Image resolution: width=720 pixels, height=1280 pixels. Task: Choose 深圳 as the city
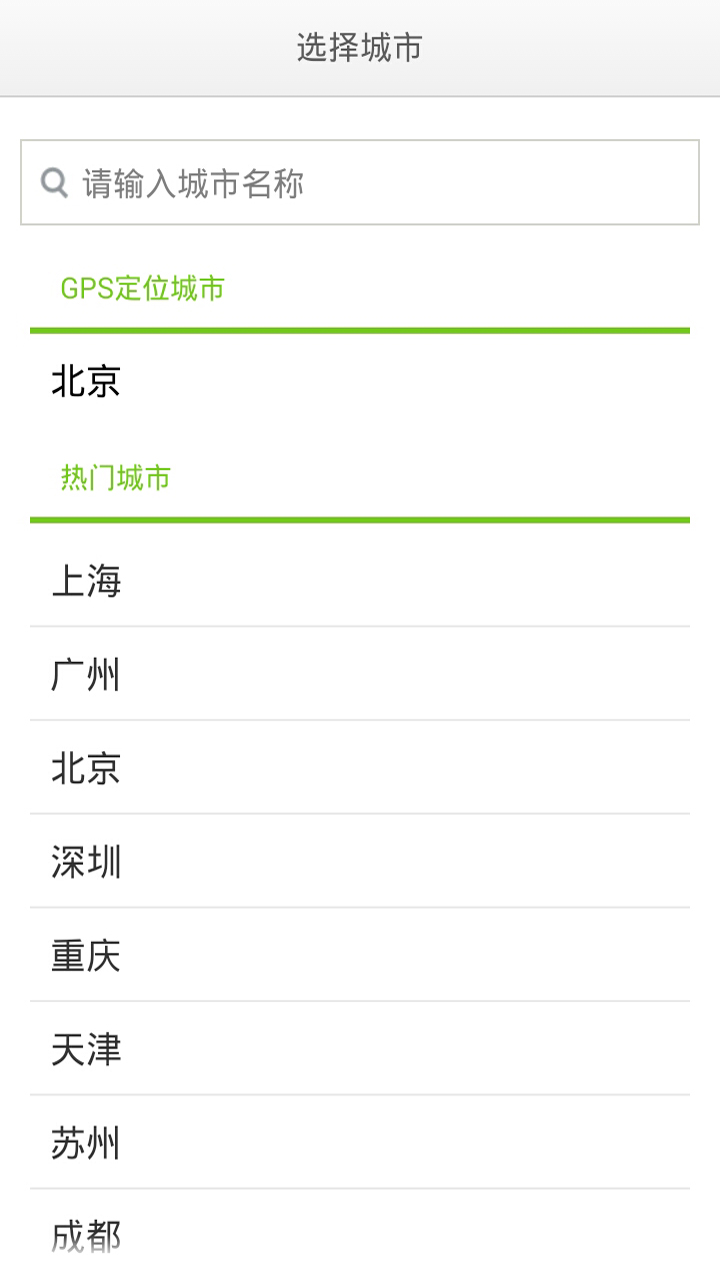point(86,861)
